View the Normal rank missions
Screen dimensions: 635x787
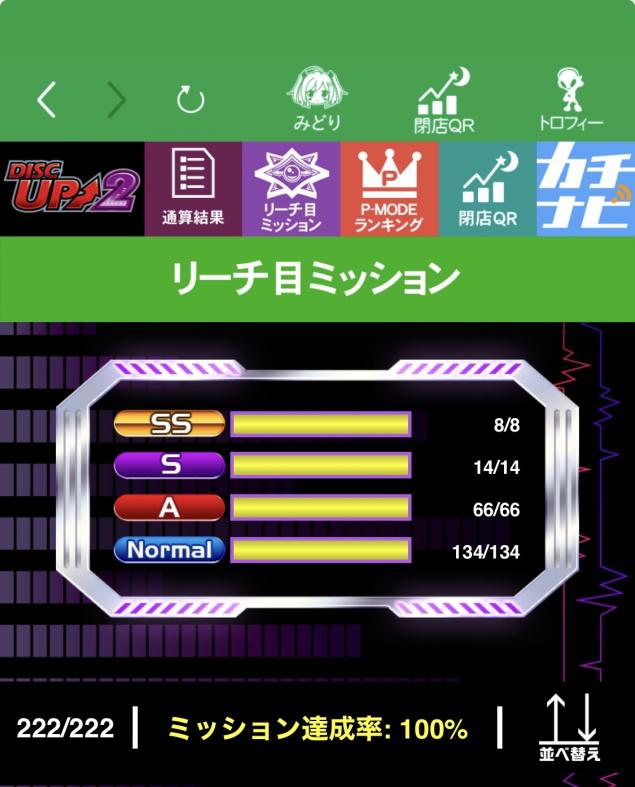click(169, 549)
